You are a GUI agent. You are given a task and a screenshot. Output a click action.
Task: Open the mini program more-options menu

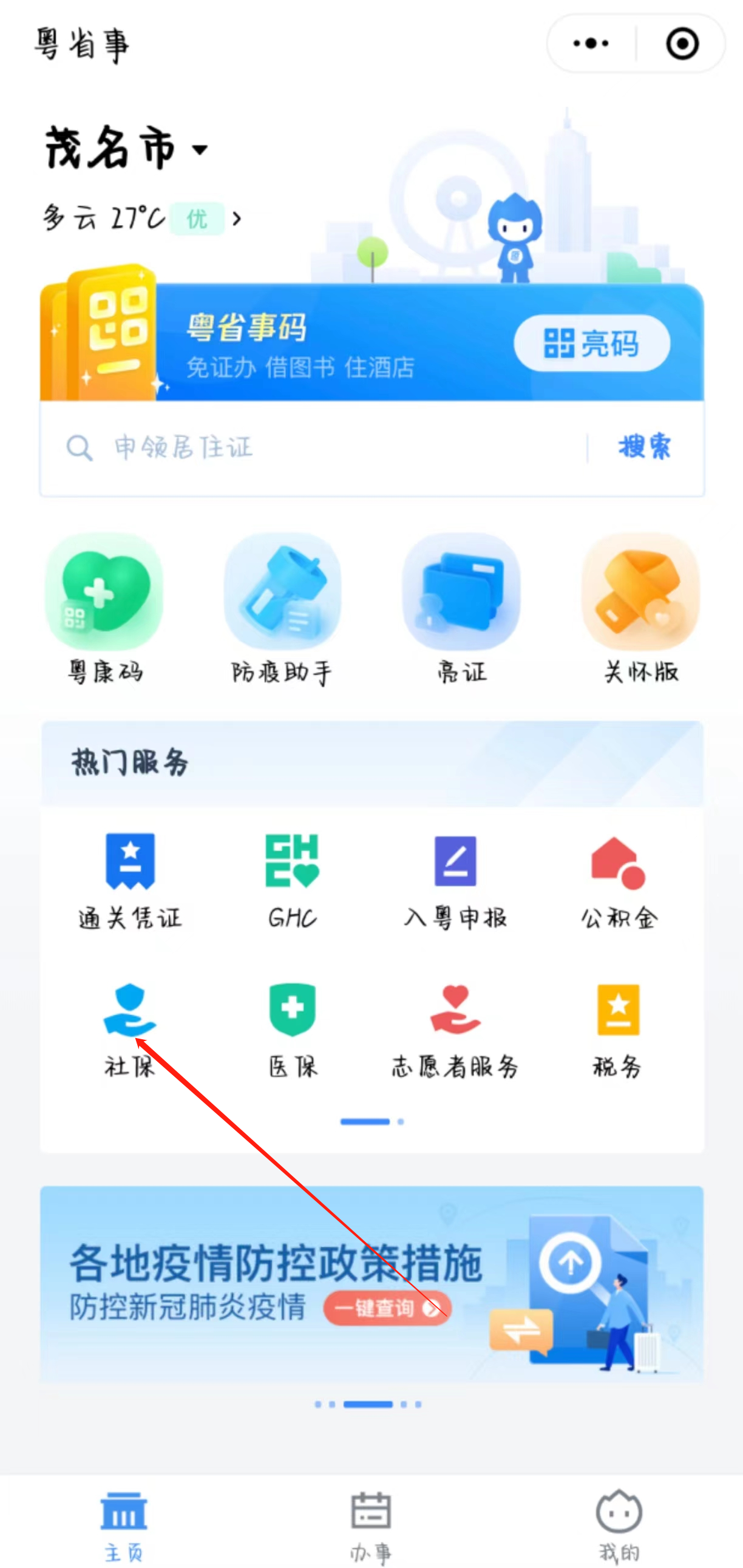[590, 44]
